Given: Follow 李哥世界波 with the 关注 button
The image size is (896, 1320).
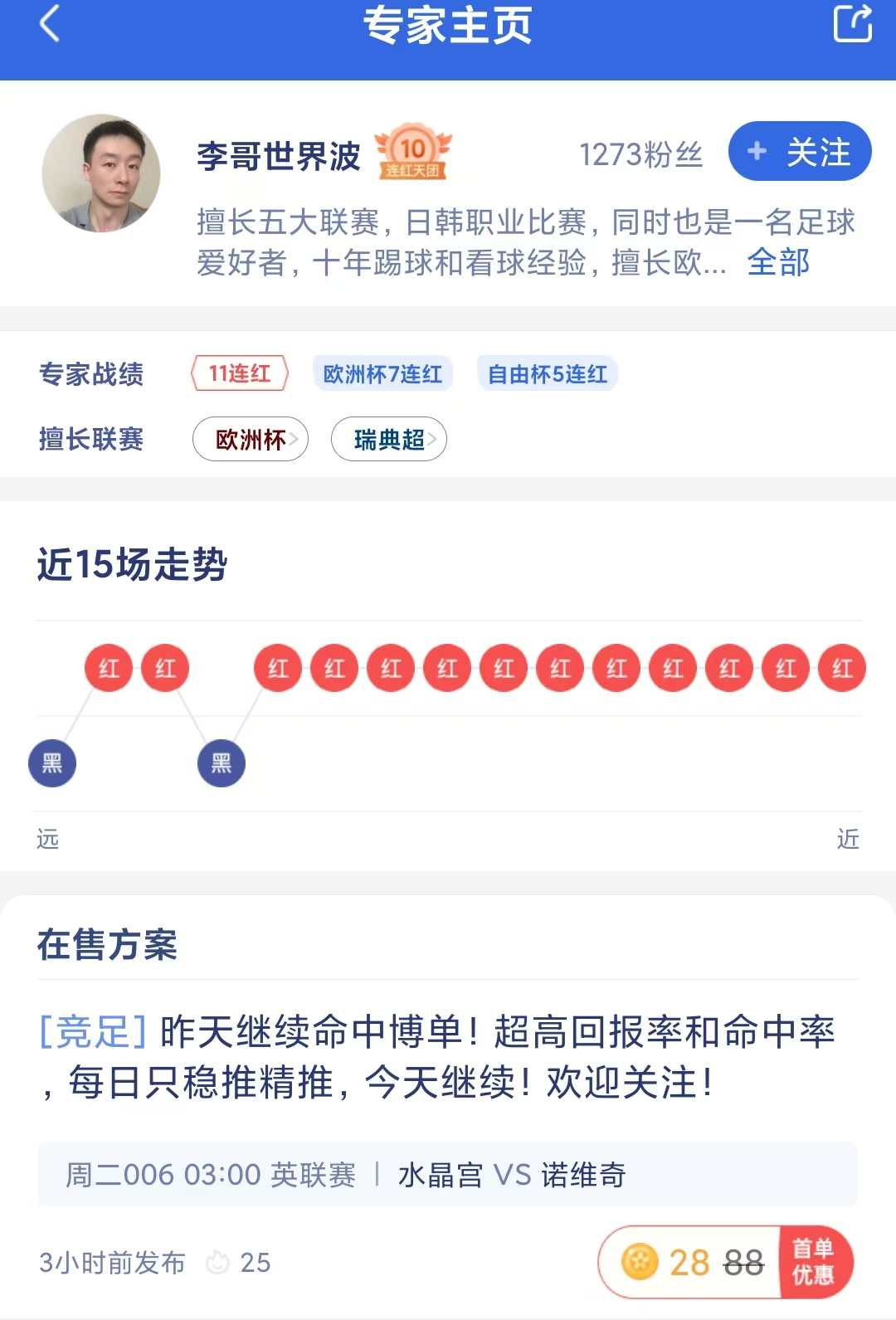Looking at the screenshot, I should [x=799, y=152].
